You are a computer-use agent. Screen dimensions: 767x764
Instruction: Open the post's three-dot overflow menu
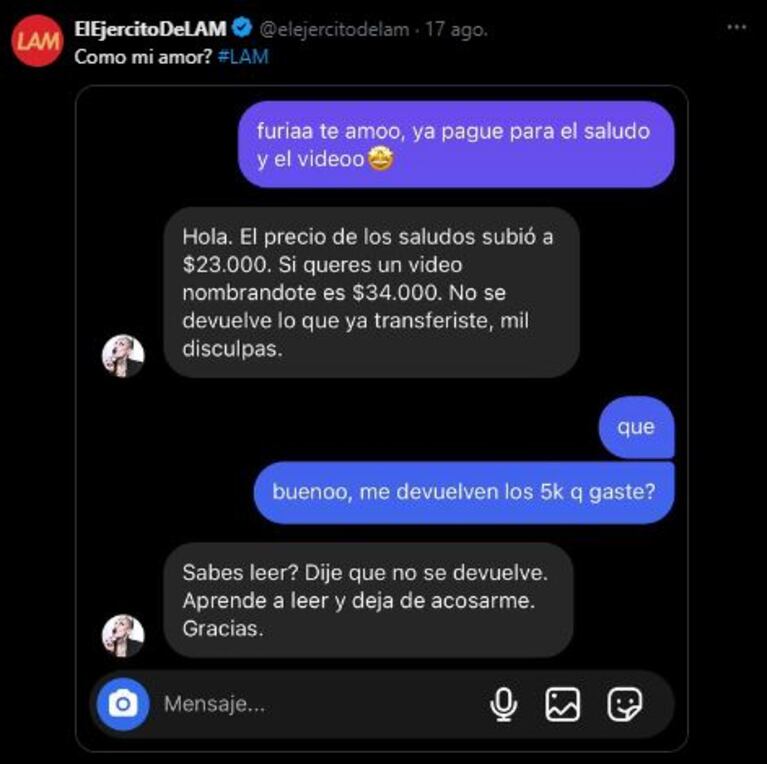737,27
